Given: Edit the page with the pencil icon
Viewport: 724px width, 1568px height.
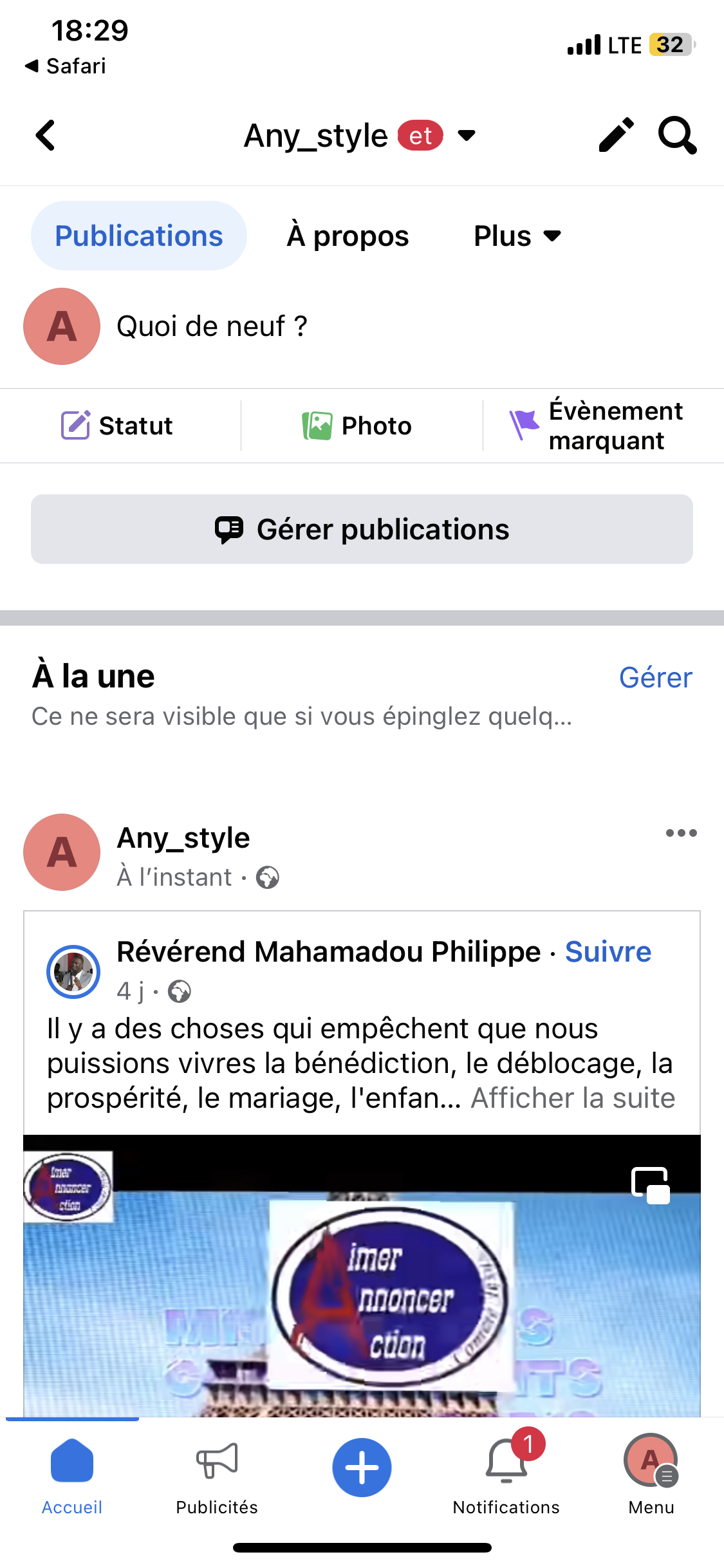Looking at the screenshot, I should 616,135.
